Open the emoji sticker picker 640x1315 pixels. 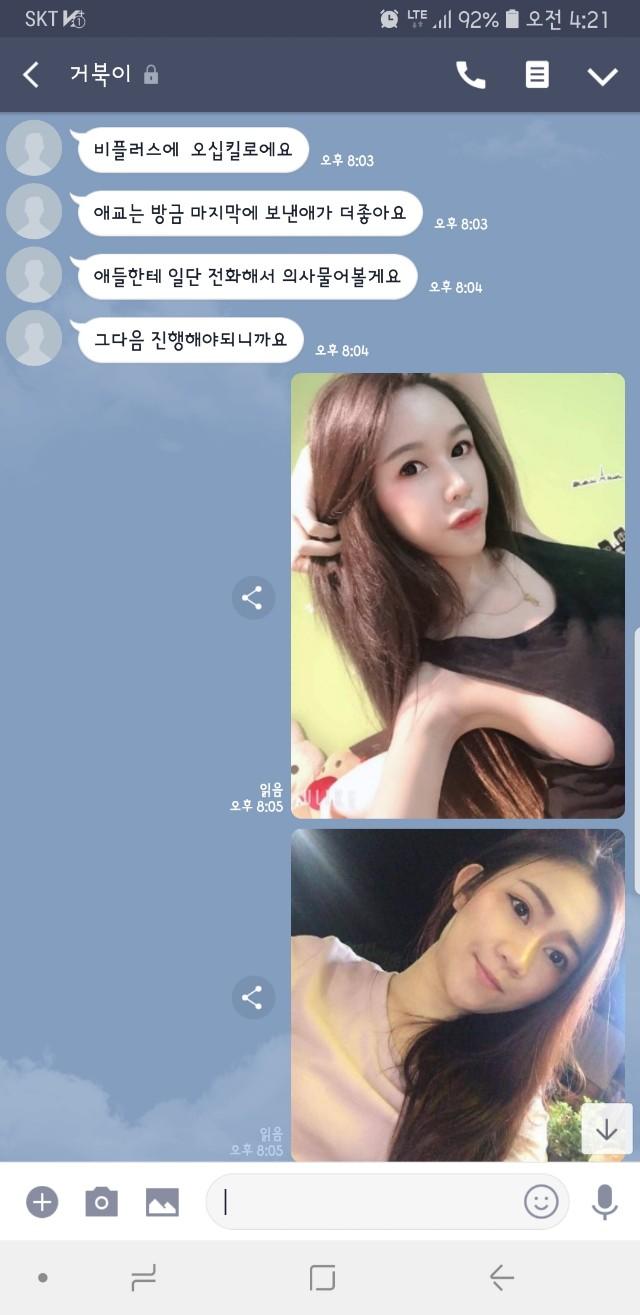pyautogui.click(x=541, y=1201)
